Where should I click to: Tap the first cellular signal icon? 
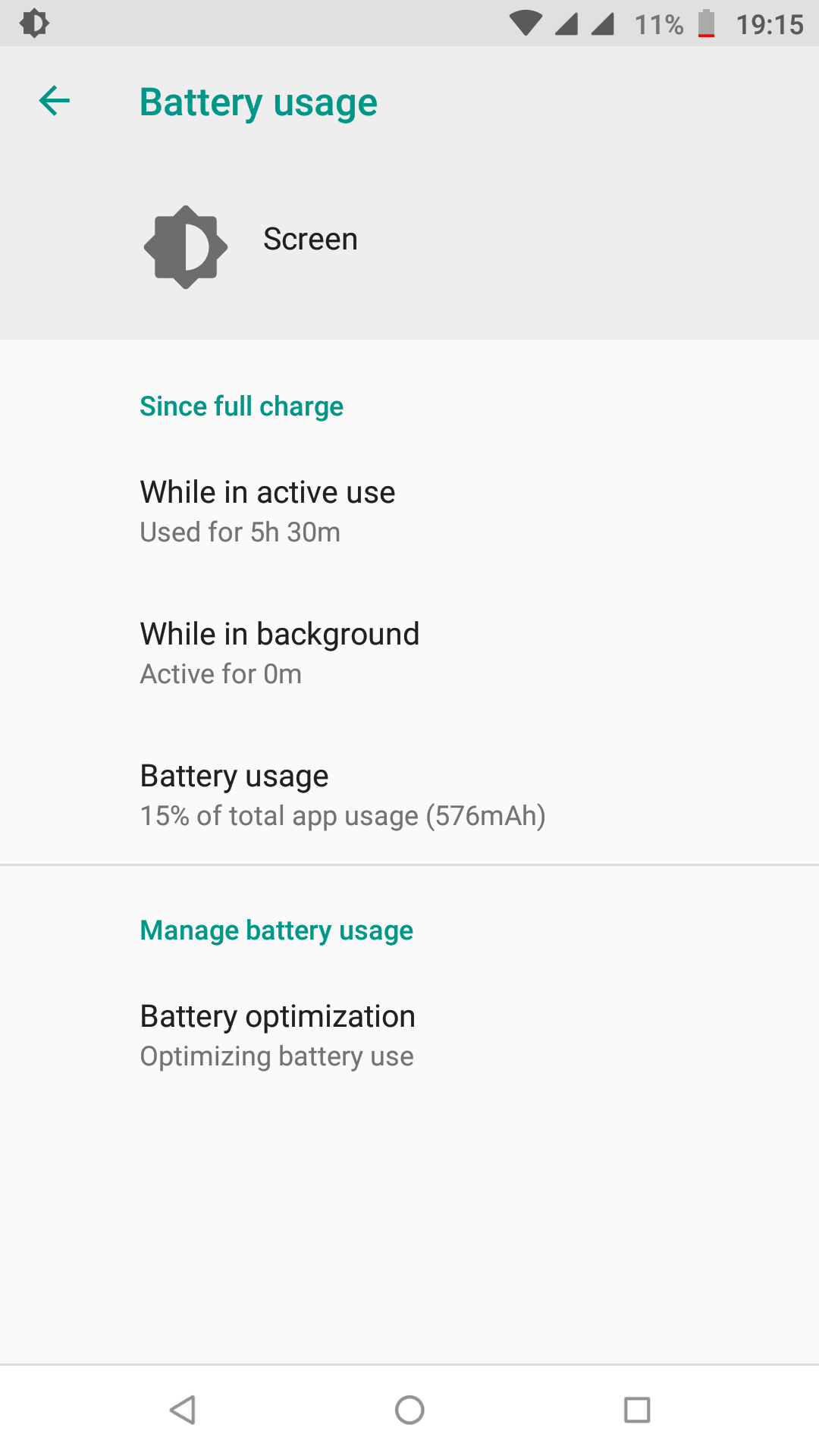pyautogui.click(x=567, y=23)
